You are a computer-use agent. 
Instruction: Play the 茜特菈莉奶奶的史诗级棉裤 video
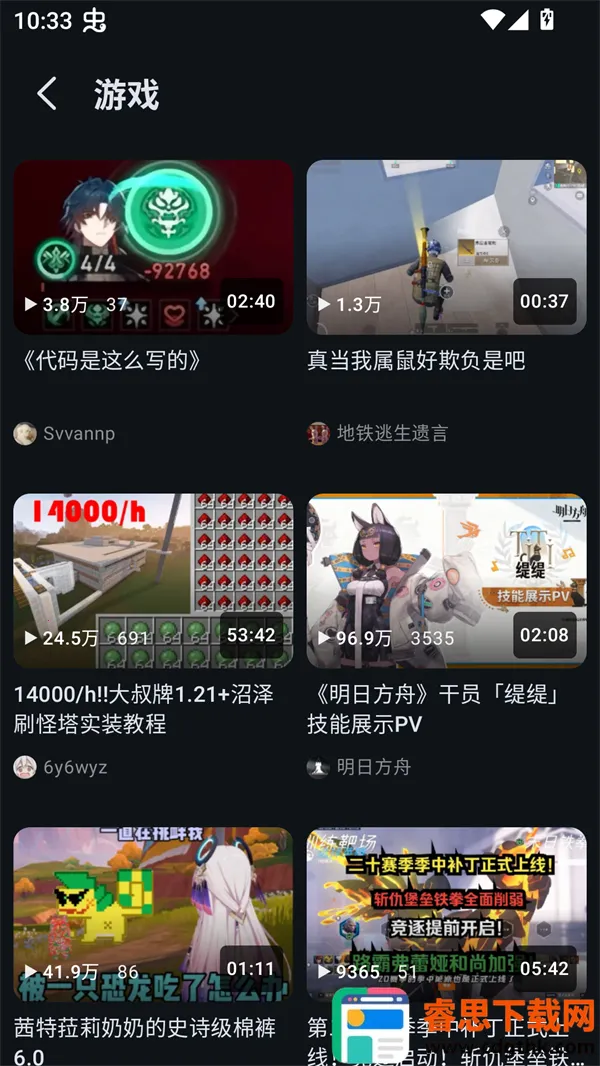[153, 912]
